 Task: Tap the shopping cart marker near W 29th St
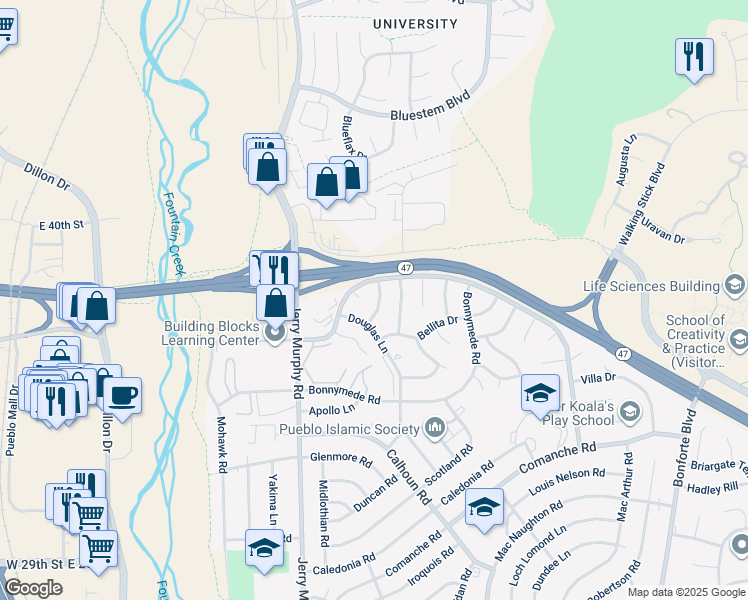[98, 549]
